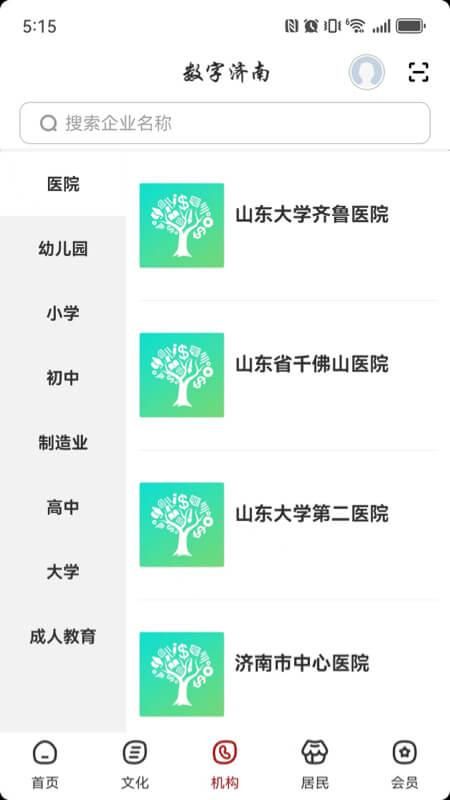Open 山东大学第二医院

(289, 524)
